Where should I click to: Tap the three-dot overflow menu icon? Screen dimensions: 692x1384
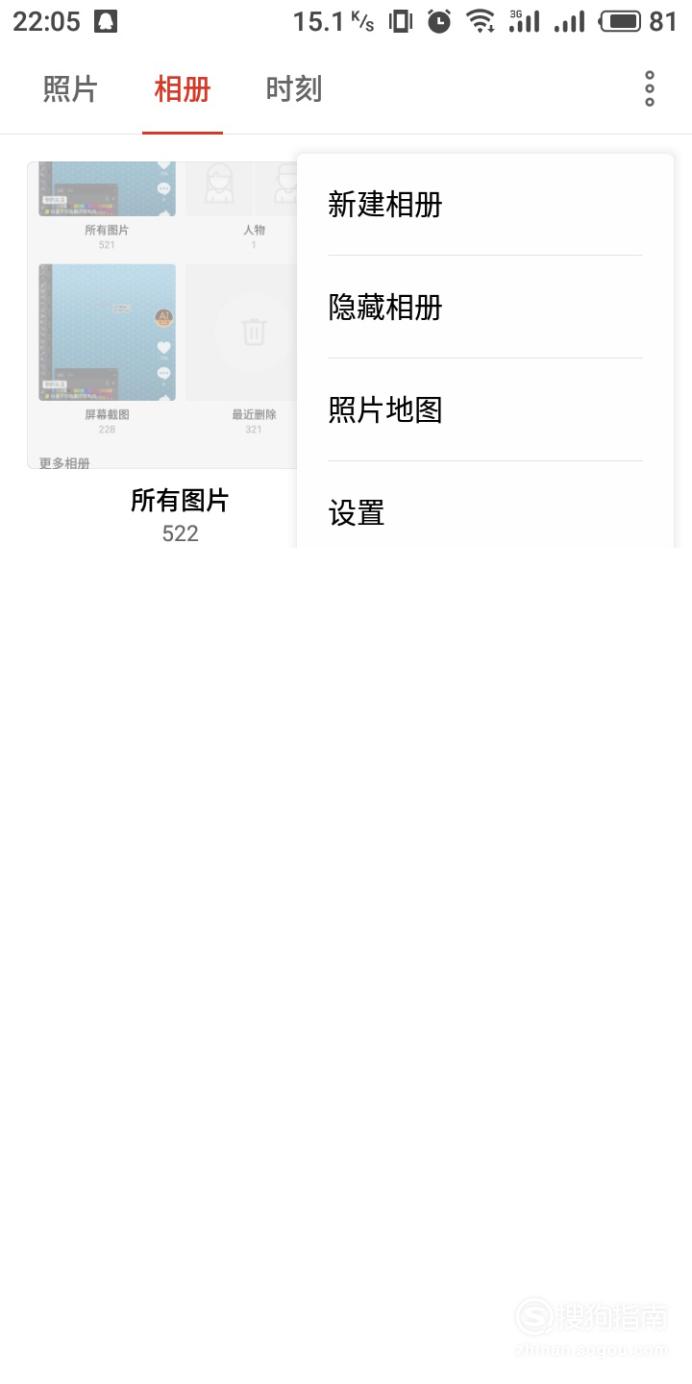[649, 89]
